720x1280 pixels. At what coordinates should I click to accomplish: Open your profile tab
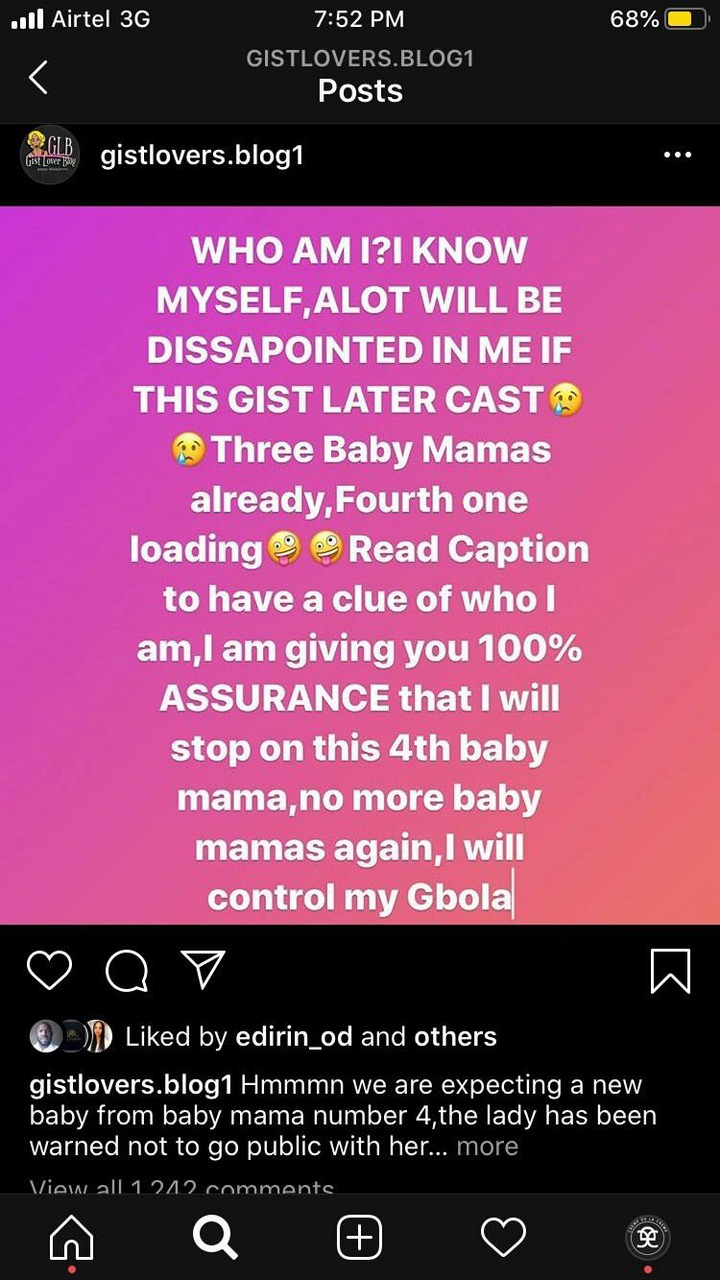(647, 1239)
